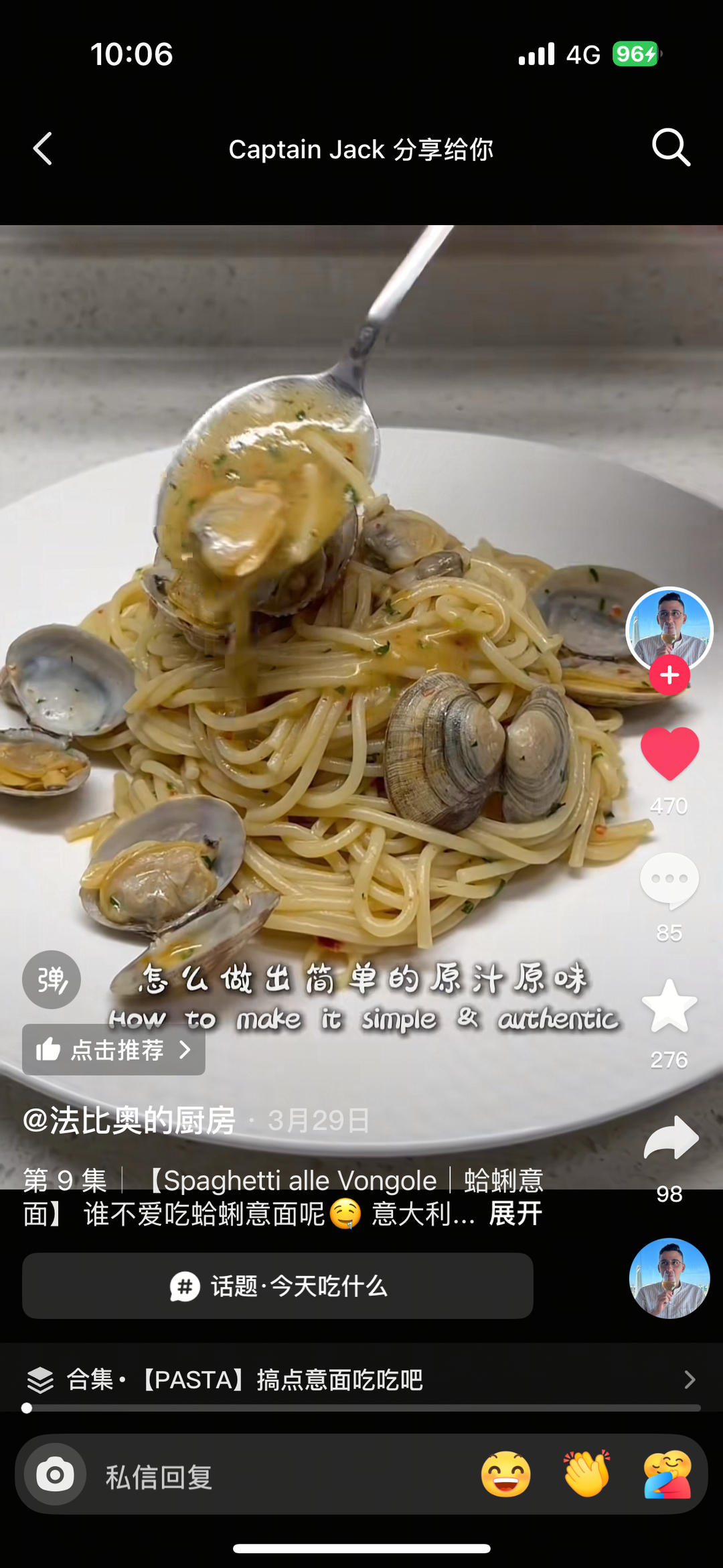This screenshot has height=1568, width=723.
Task: Focus the 私信回复 message field
Action: tap(268, 1476)
